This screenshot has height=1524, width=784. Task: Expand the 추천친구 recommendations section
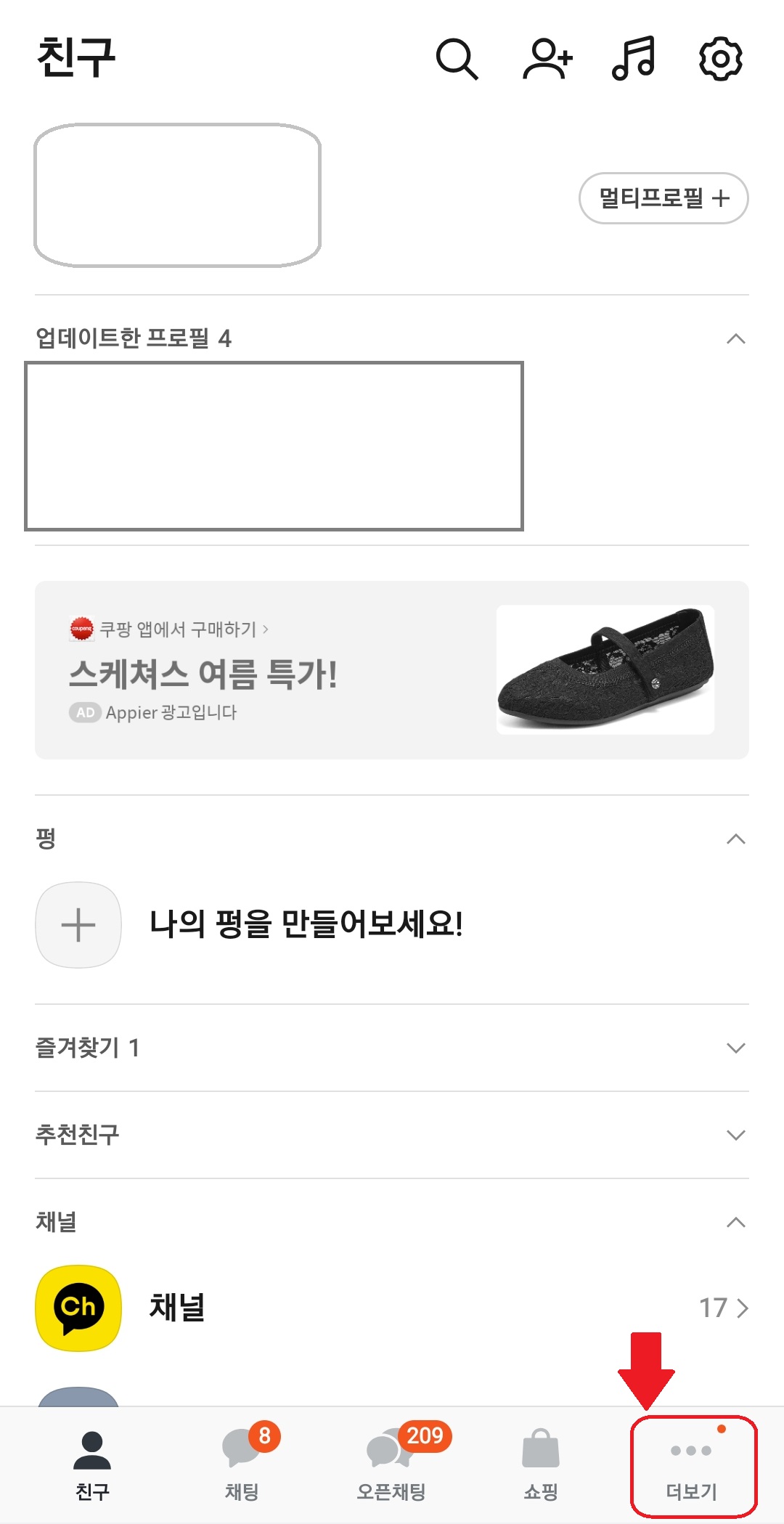coord(735,1134)
